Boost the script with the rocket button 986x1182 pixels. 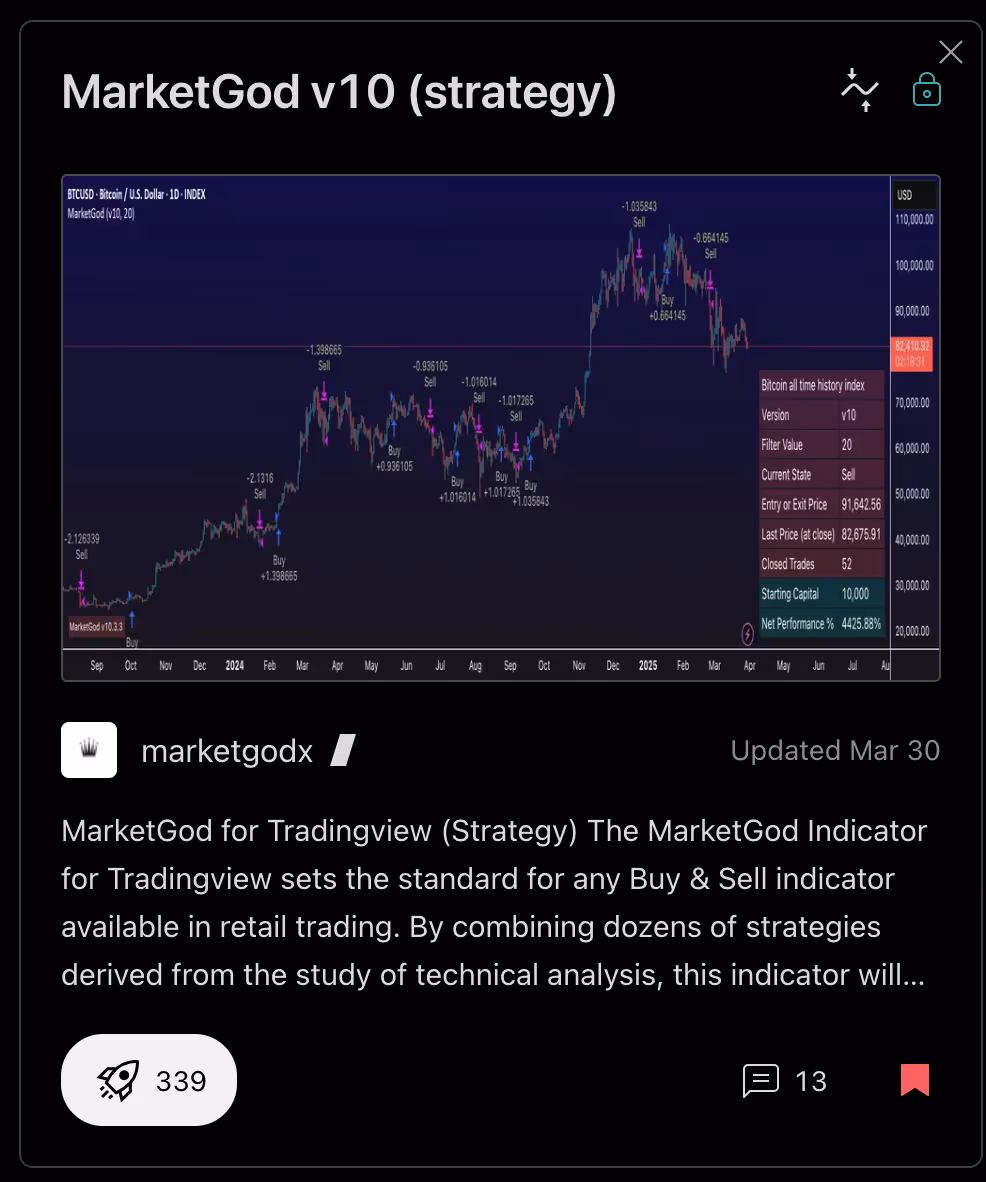pyautogui.click(x=149, y=1080)
